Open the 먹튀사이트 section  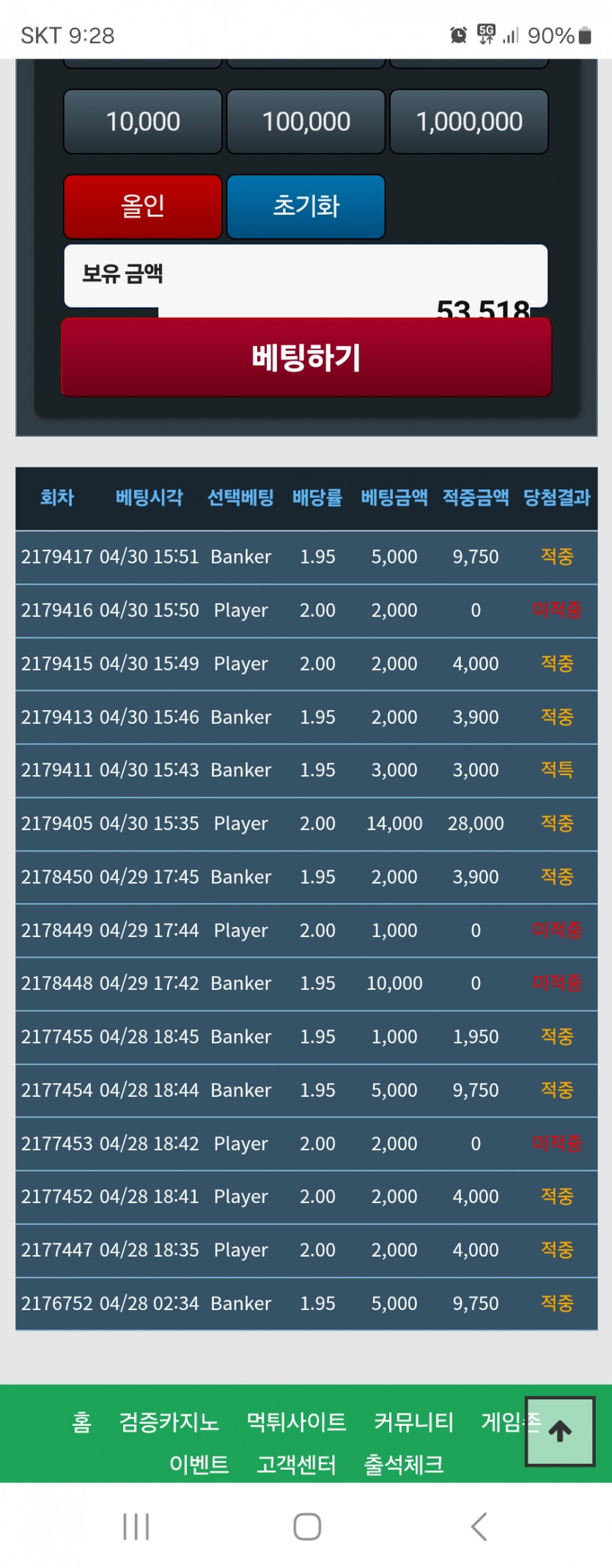click(296, 1422)
